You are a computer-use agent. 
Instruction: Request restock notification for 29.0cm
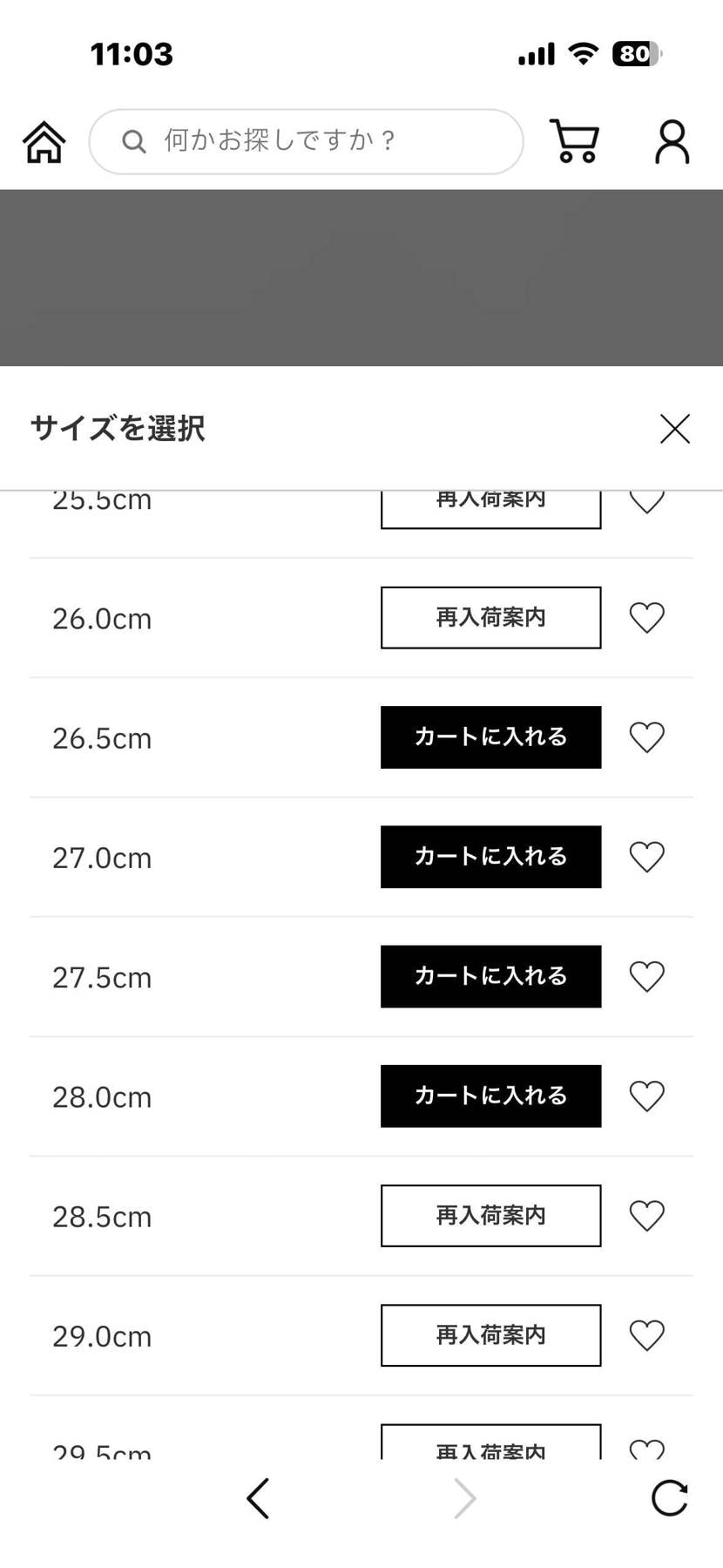click(x=490, y=1335)
